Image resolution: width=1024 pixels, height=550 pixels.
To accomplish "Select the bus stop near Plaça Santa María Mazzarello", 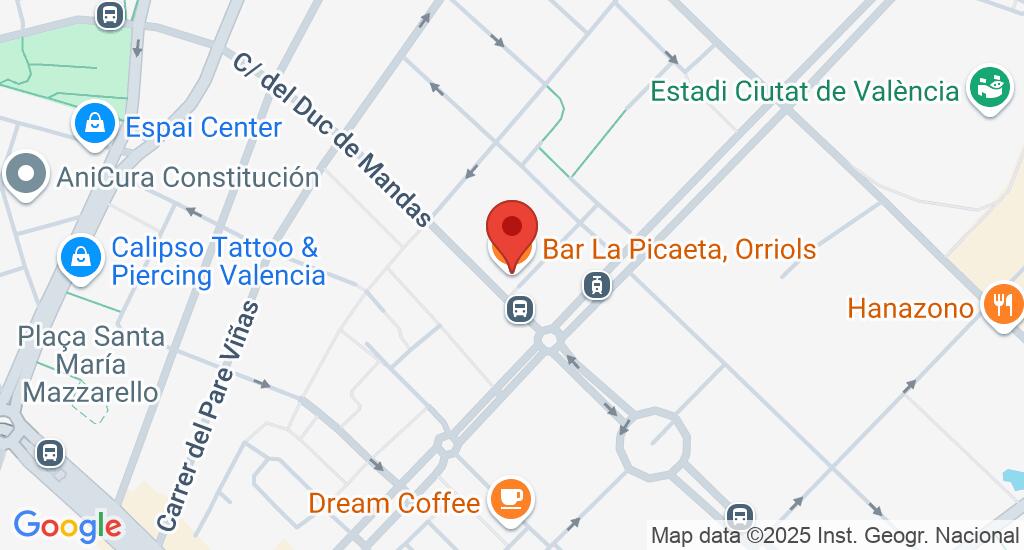I will point(49,453).
